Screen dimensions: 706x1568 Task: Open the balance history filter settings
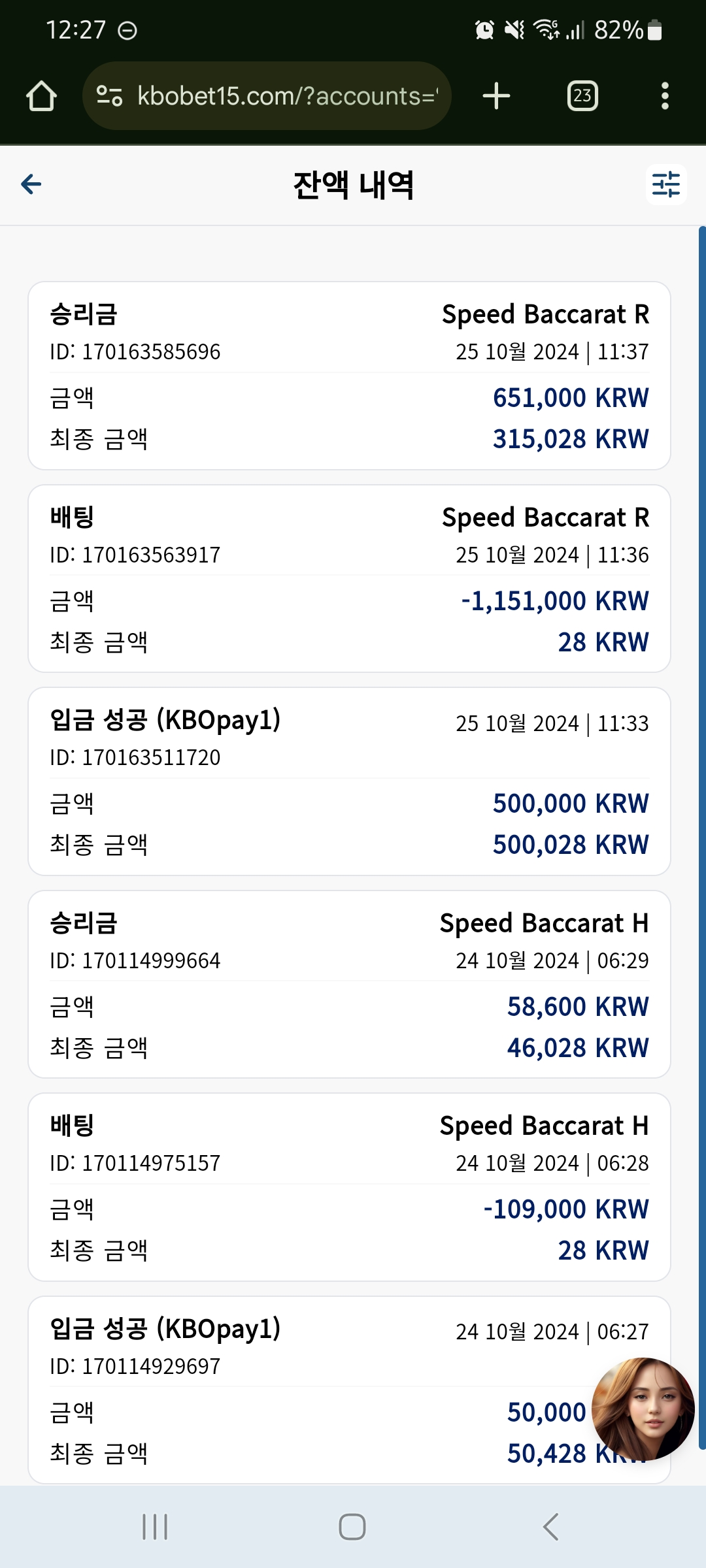665,185
